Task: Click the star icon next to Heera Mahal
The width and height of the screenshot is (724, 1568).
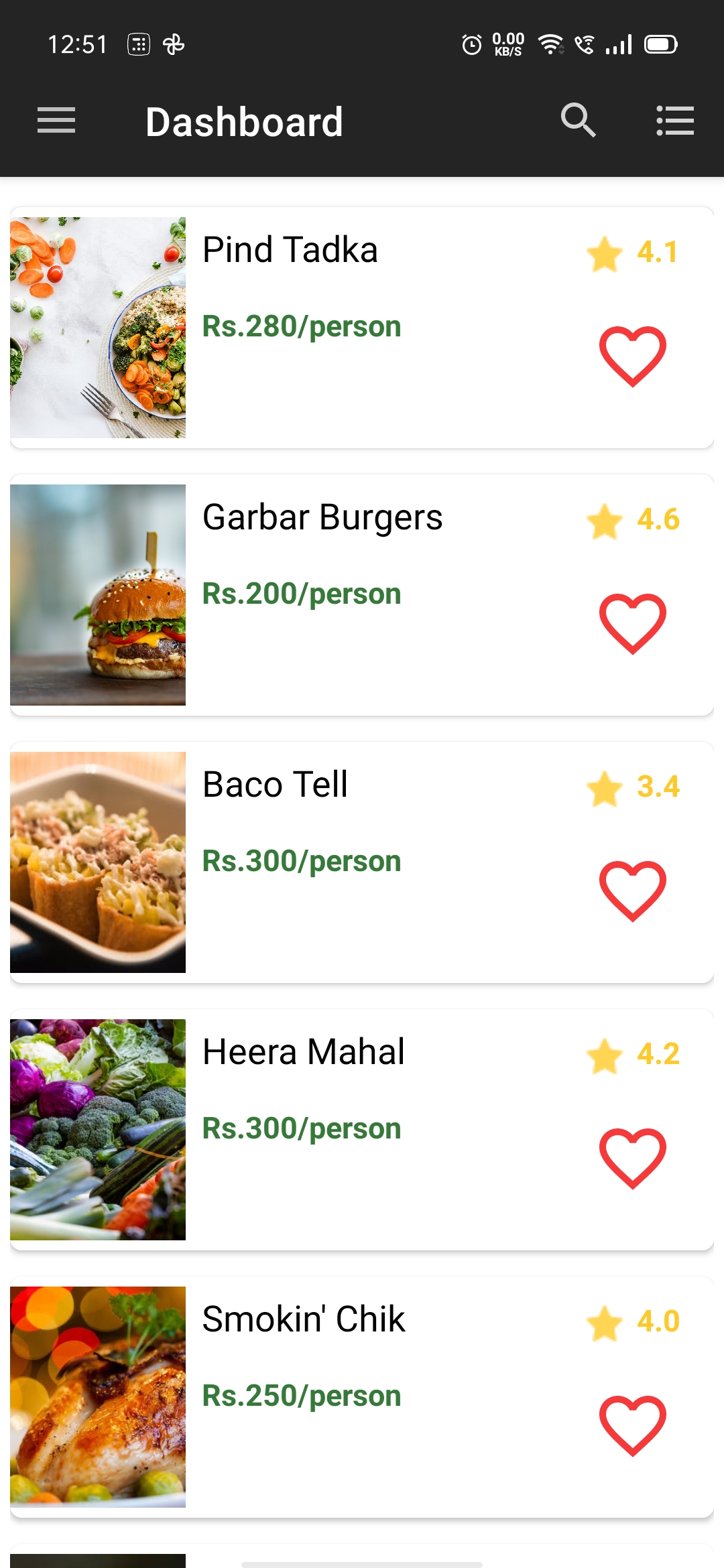Action: click(604, 1054)
